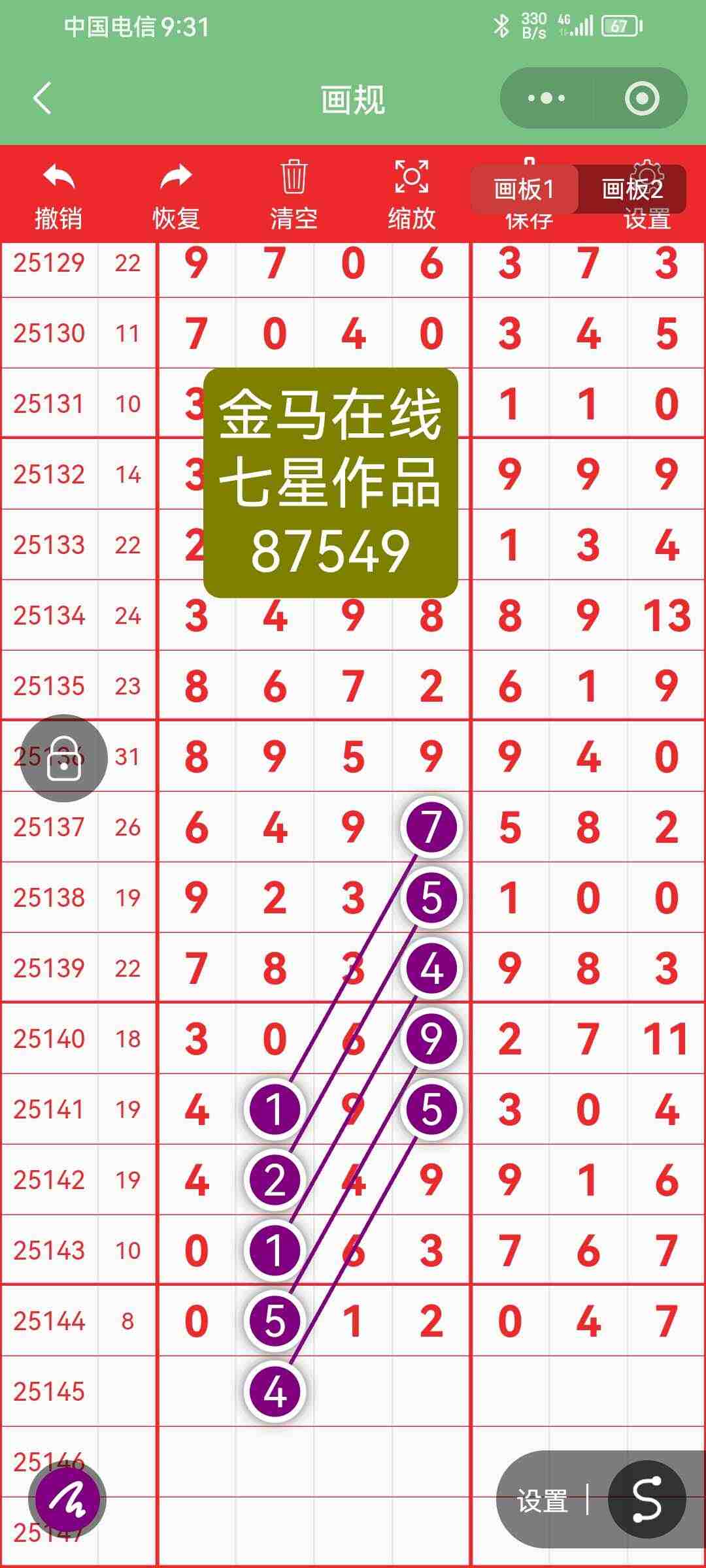Tap the period label 25144 in the left column
This screenshot has width=706, height=1568.
click(50, 1317)
